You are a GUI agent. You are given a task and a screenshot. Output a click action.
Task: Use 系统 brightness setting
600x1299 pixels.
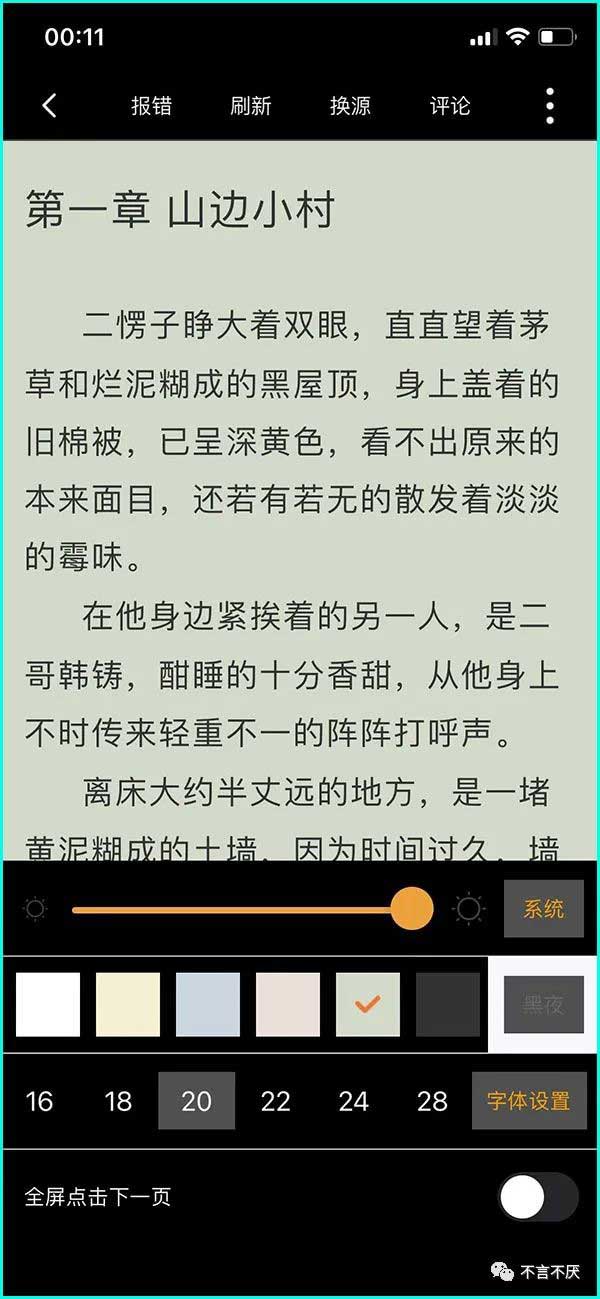tap(543, 908)
